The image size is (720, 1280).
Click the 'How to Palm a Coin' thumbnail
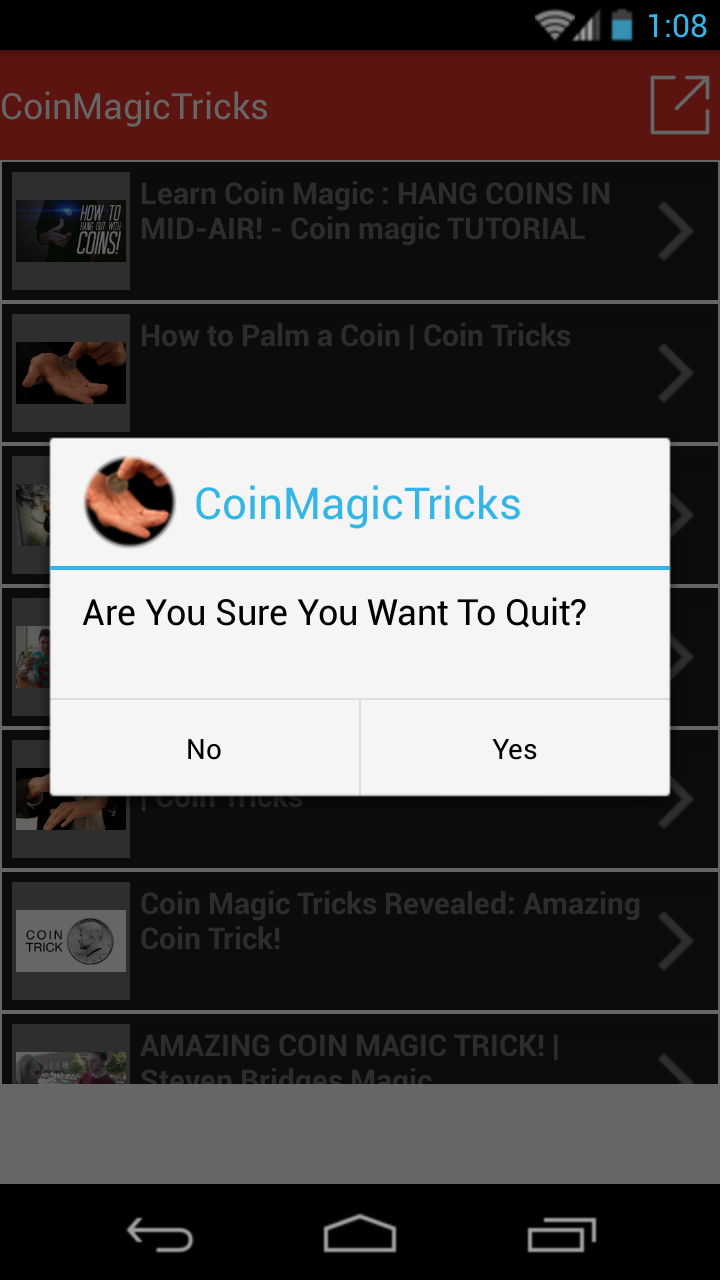70,373
